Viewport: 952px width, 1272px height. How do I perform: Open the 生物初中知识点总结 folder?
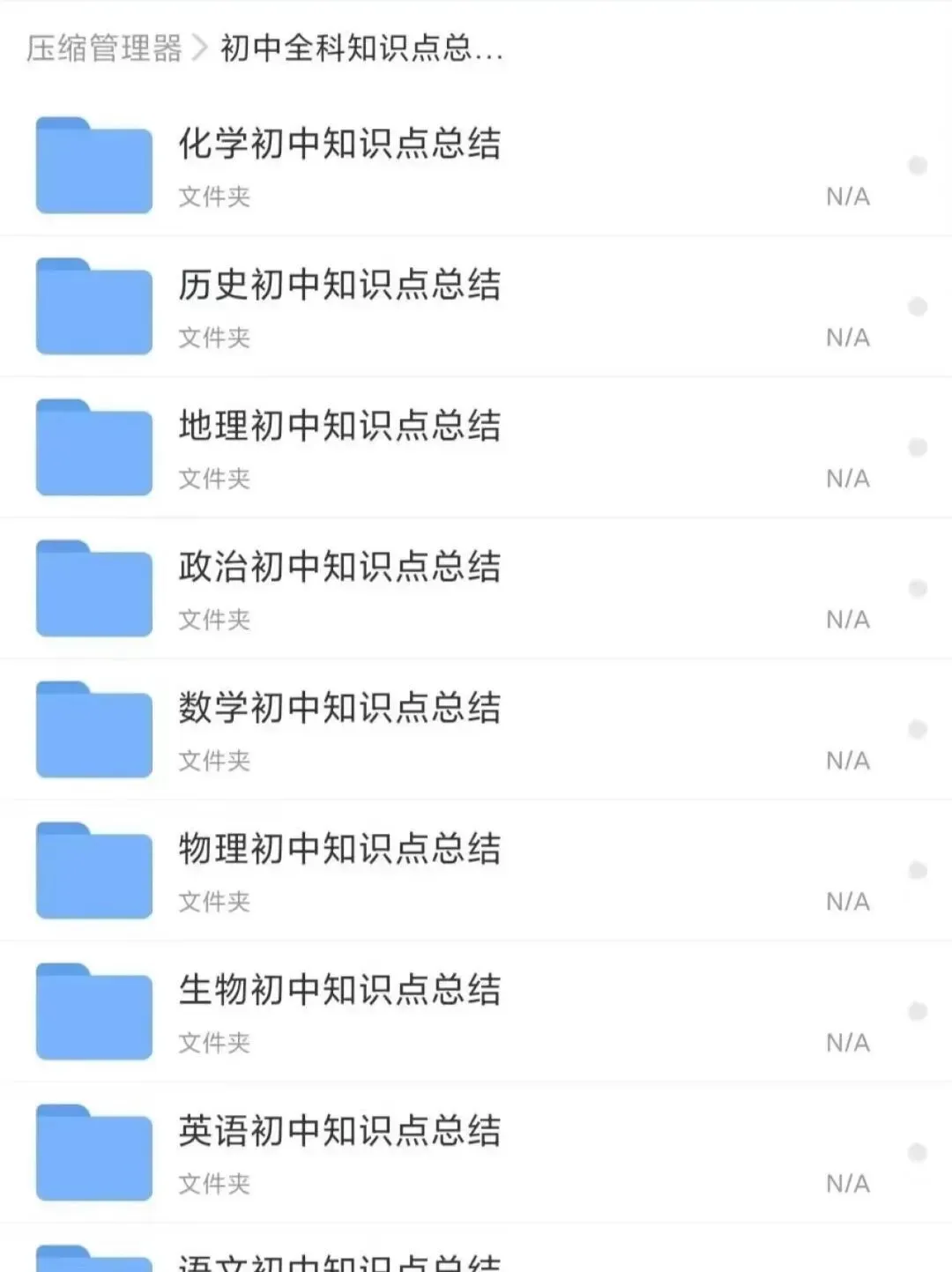click(x=339, y=990)
